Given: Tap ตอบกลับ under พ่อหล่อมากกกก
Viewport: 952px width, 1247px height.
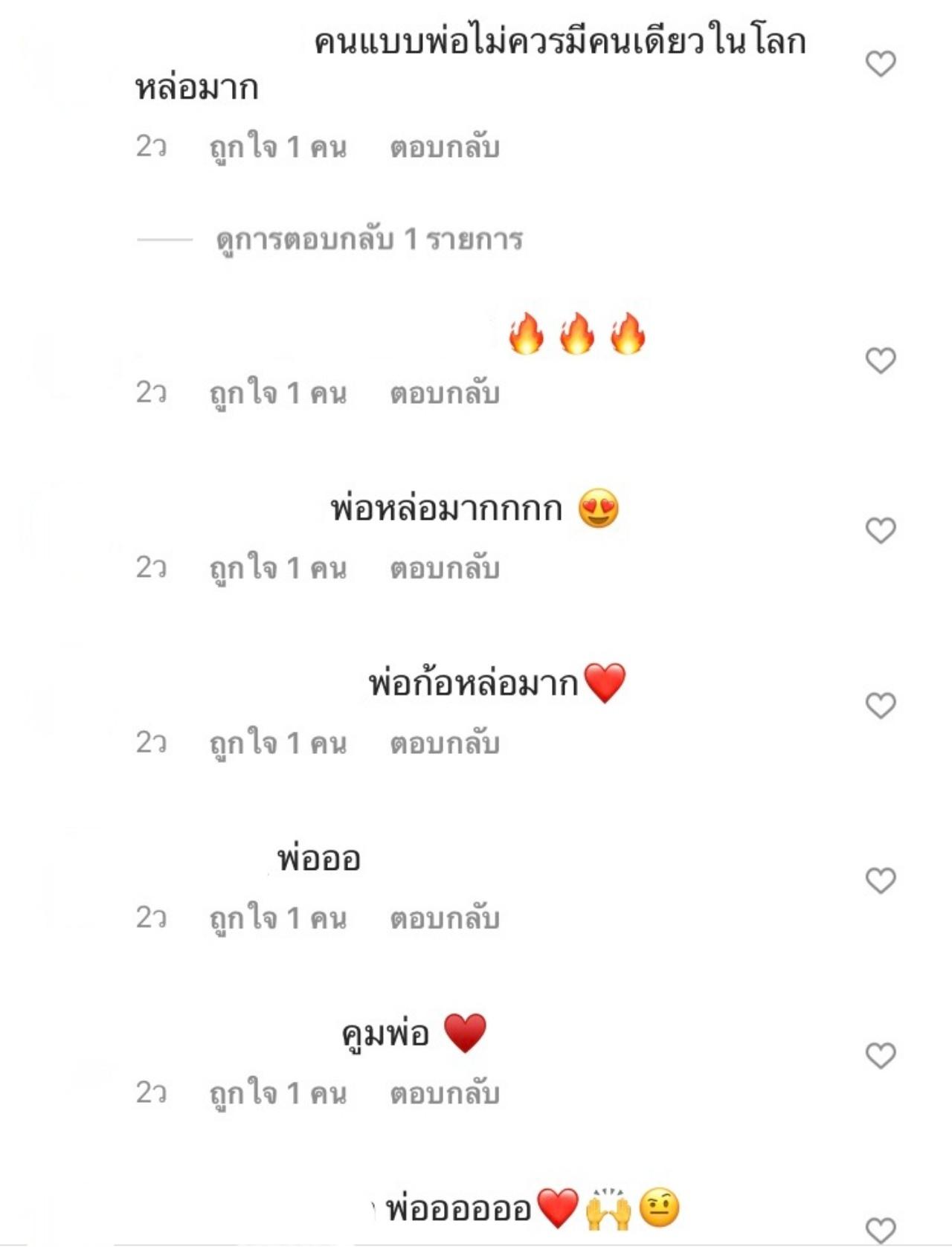Looking at the screenshot, I should pos(444,569).
